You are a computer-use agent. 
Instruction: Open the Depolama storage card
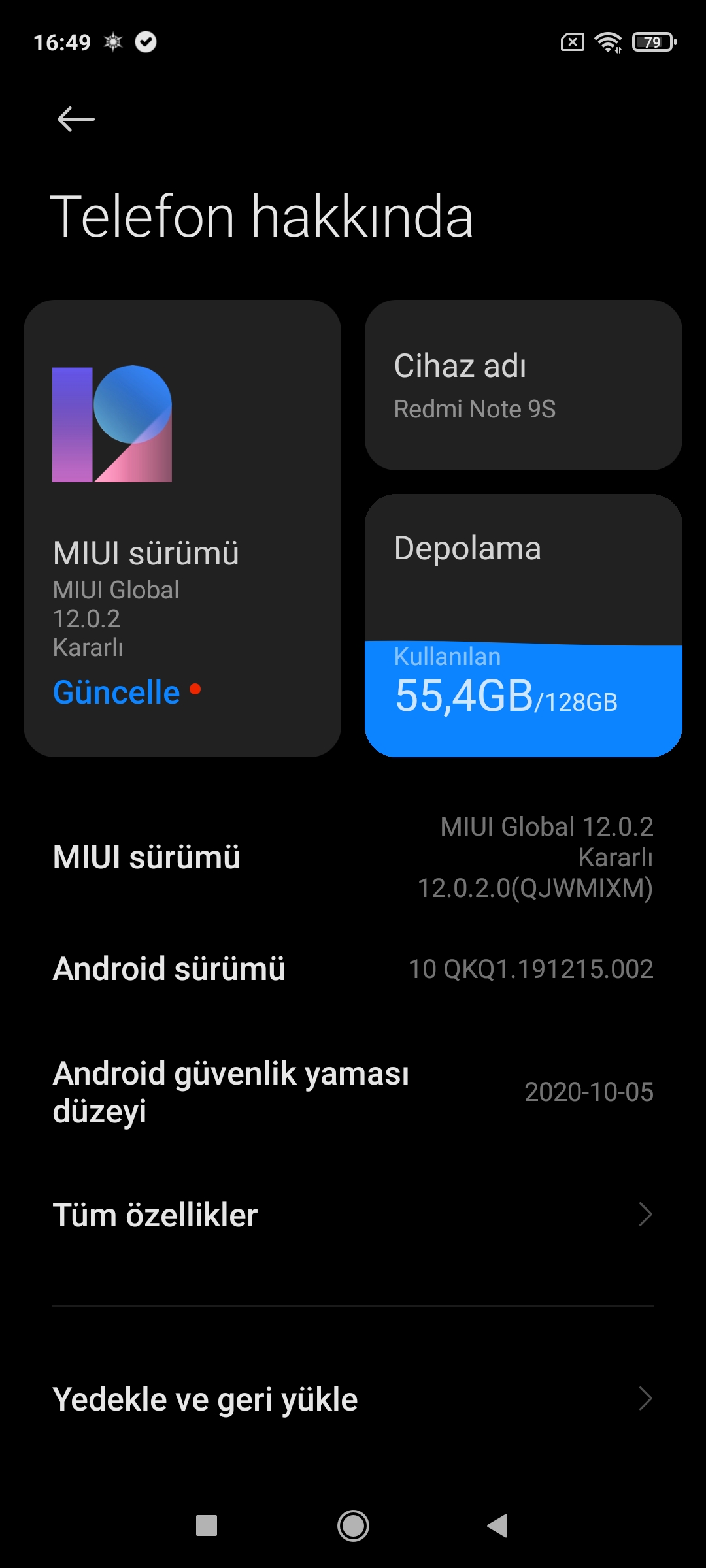click(523, 625)
